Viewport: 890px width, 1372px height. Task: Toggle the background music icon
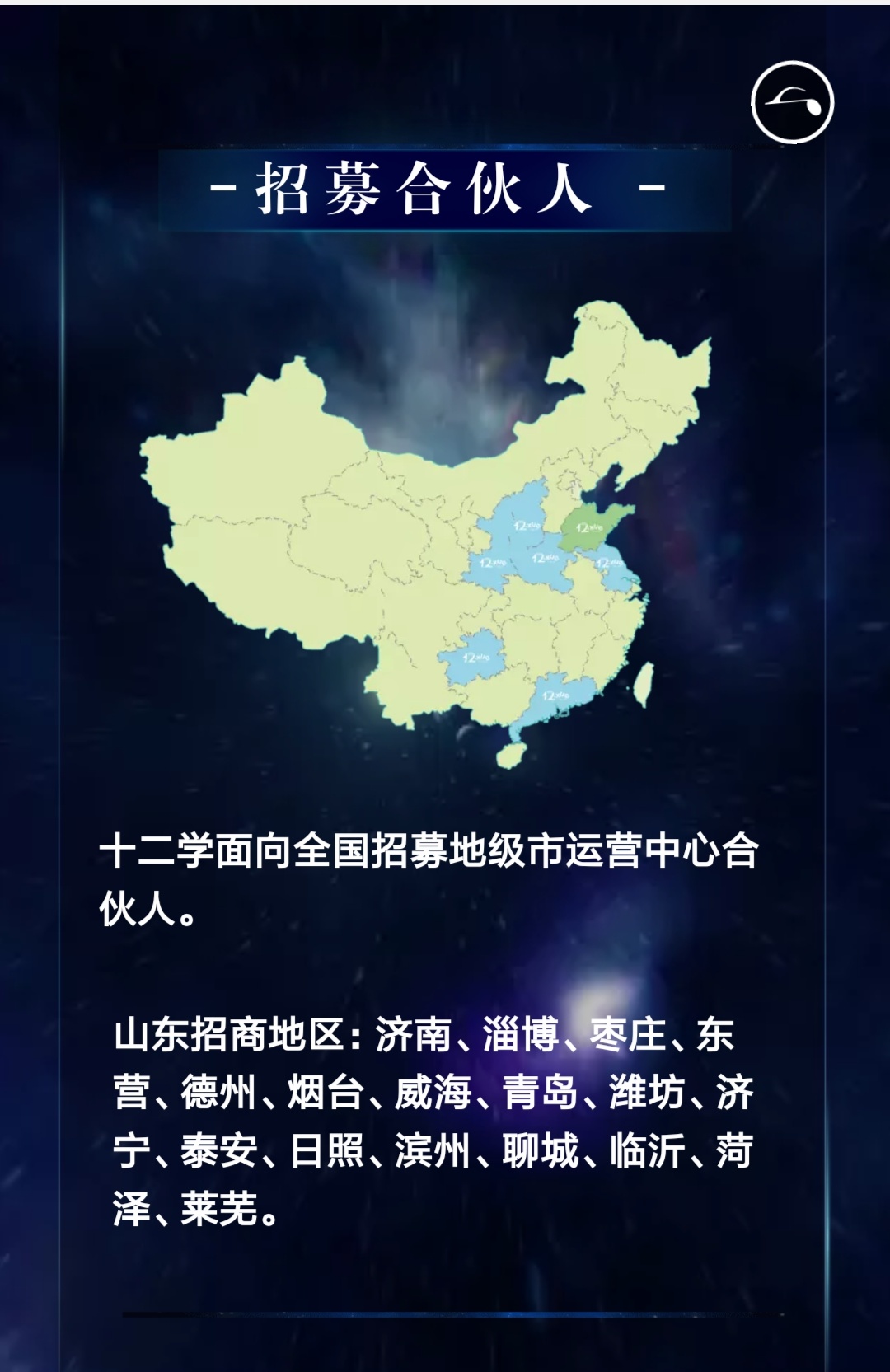pyautogui.click(x=792, y=102)
